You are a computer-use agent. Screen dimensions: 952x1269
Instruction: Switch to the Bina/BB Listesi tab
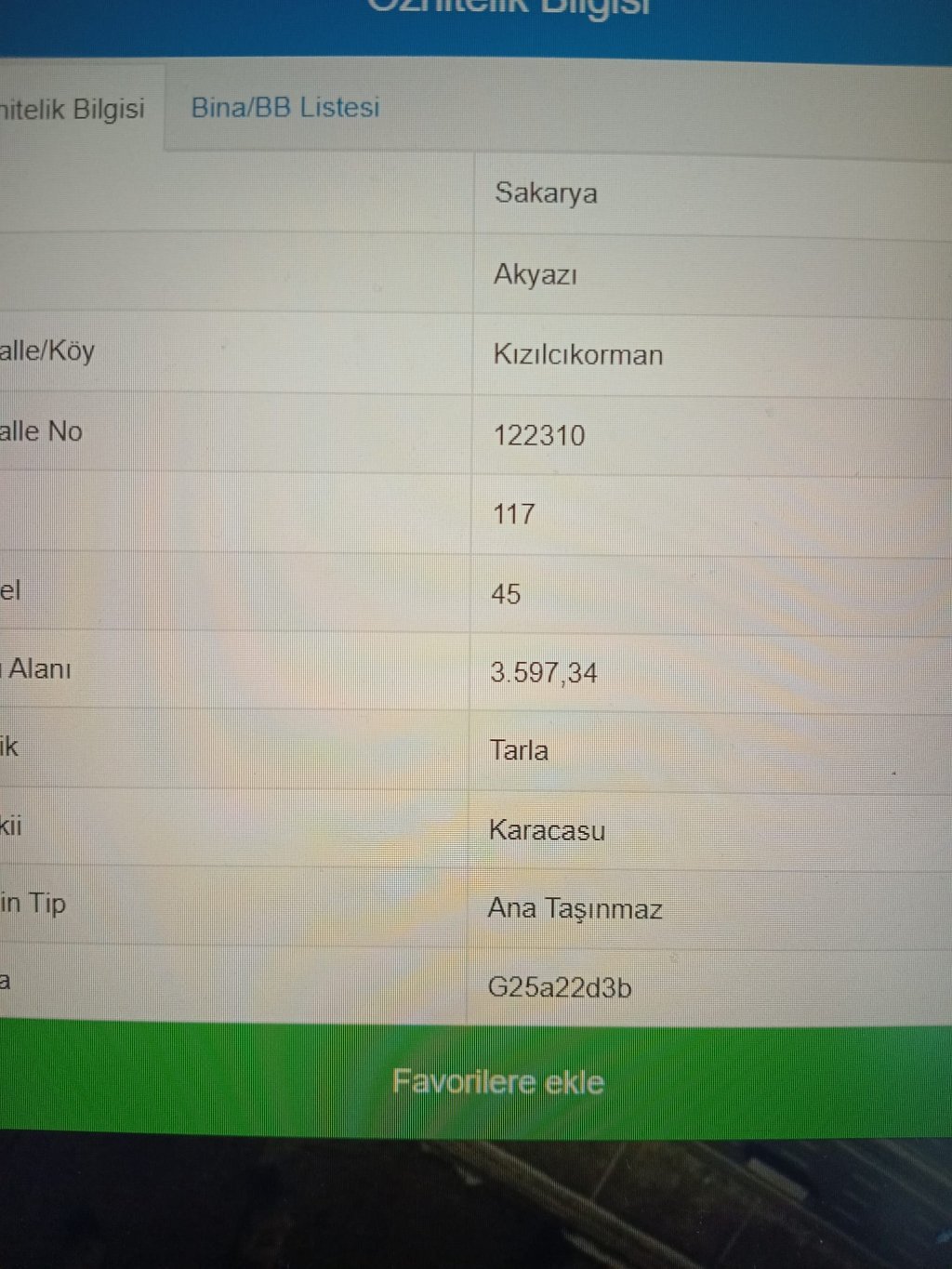coord(285,108)
